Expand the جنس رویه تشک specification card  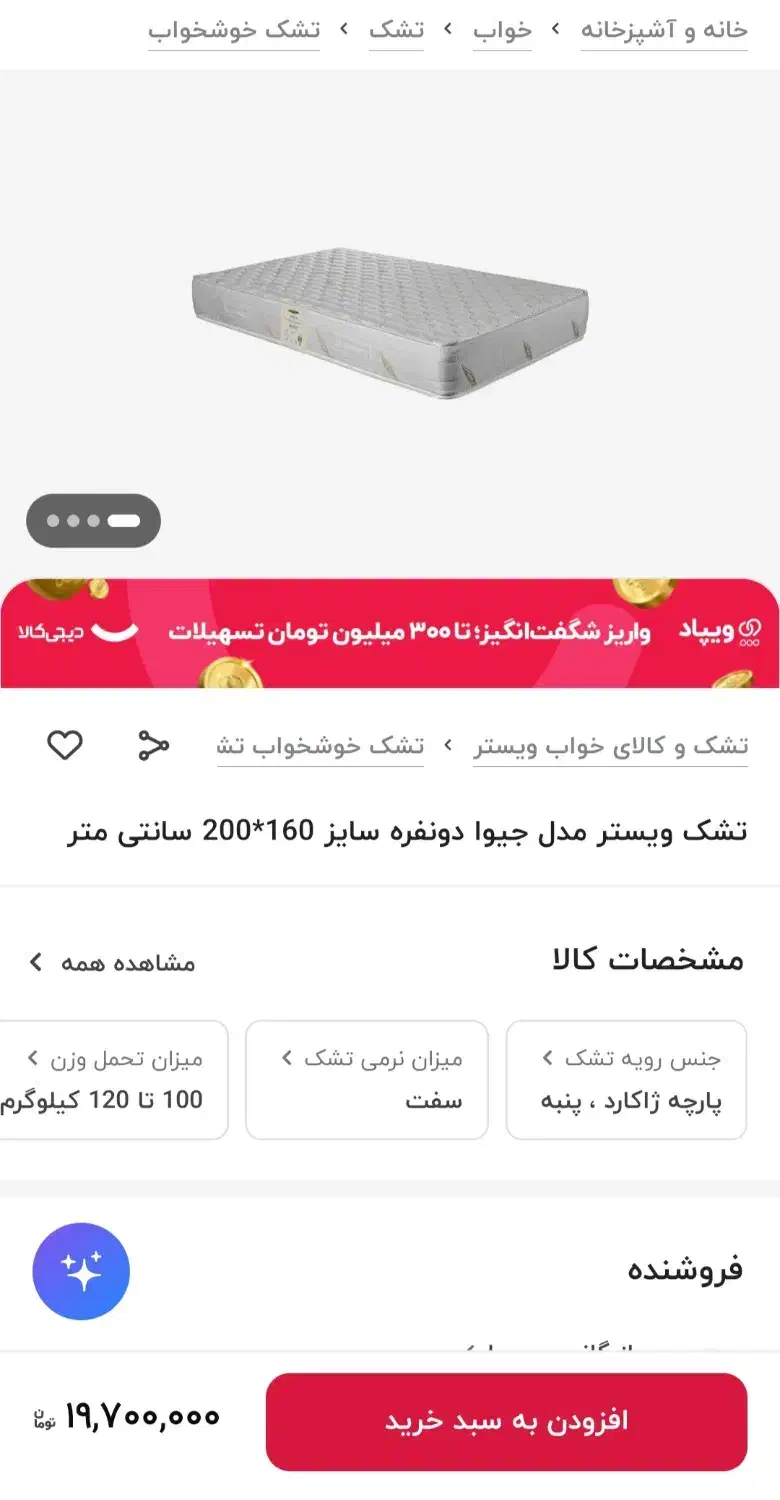[626, 1080]
